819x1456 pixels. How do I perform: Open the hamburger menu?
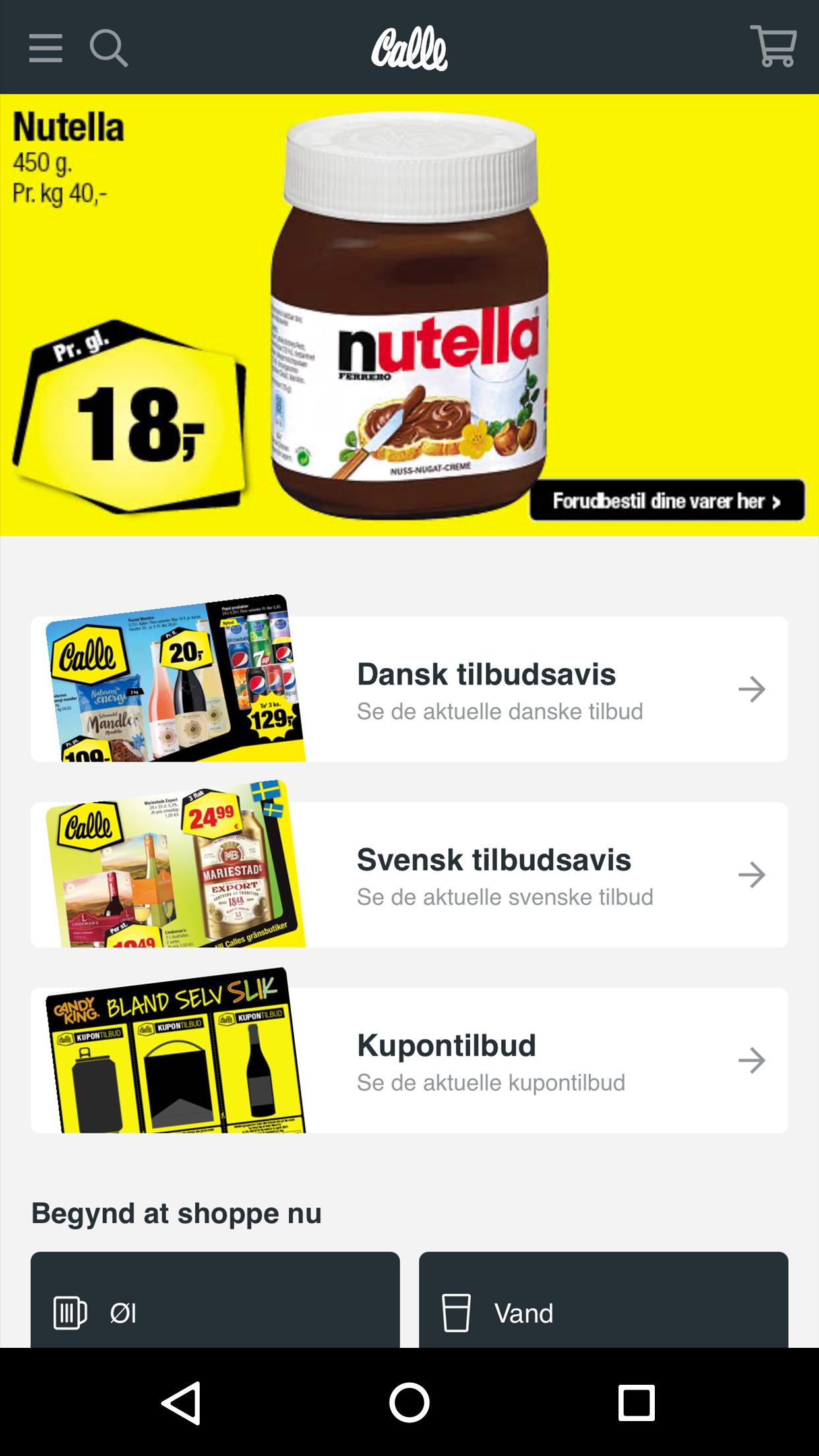(45, 48)
